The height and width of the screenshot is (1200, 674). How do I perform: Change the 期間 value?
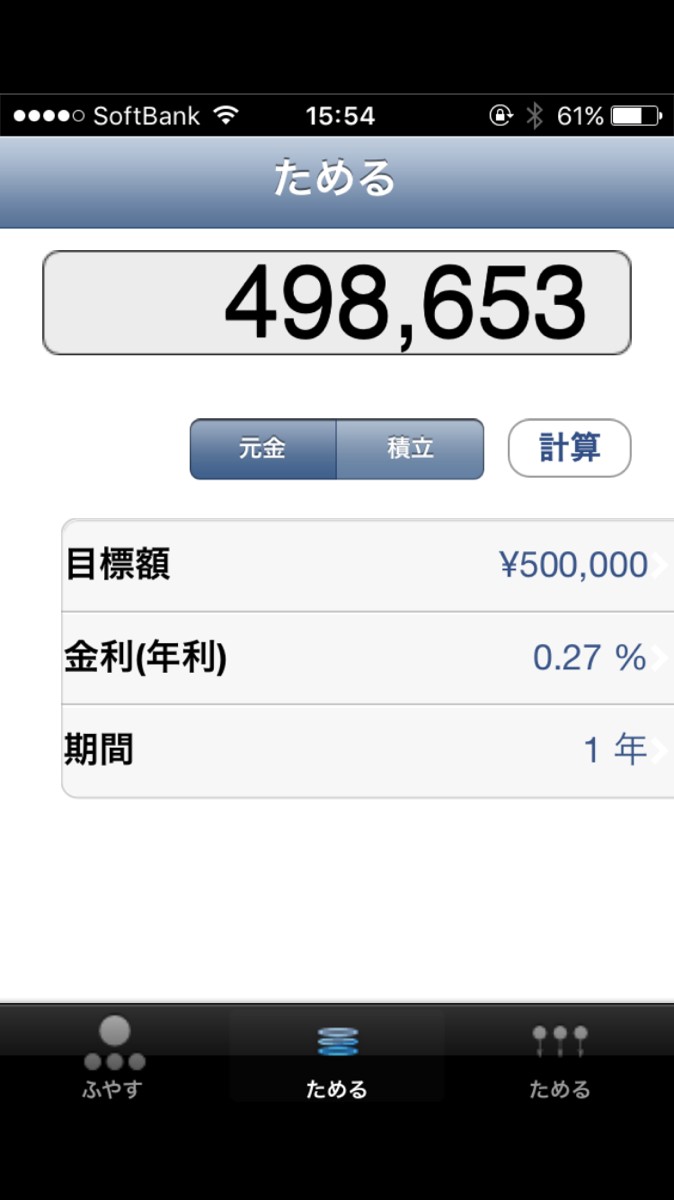[x=366, y=750]
